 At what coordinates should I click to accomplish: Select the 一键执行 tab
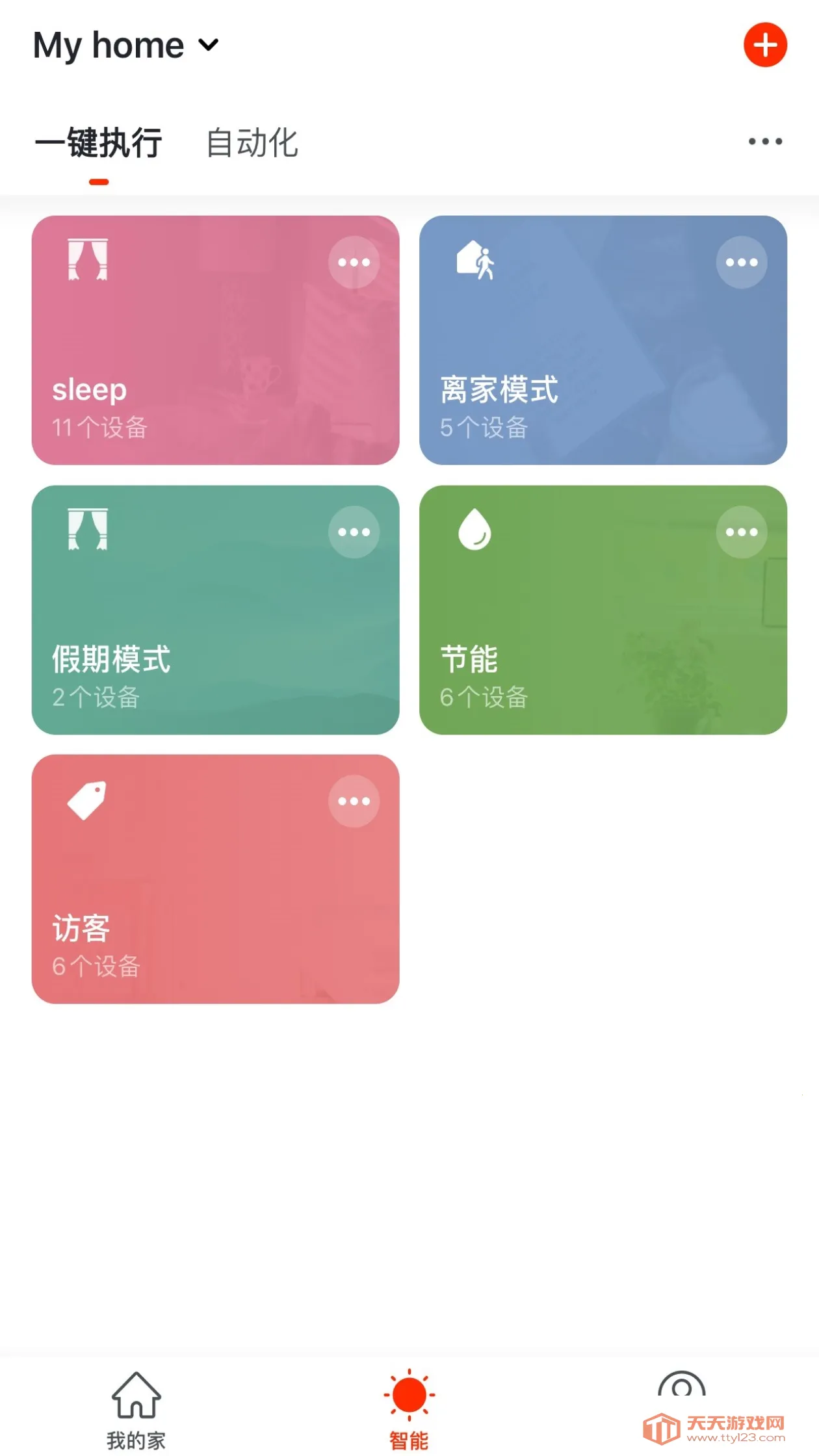click(99, 143)
